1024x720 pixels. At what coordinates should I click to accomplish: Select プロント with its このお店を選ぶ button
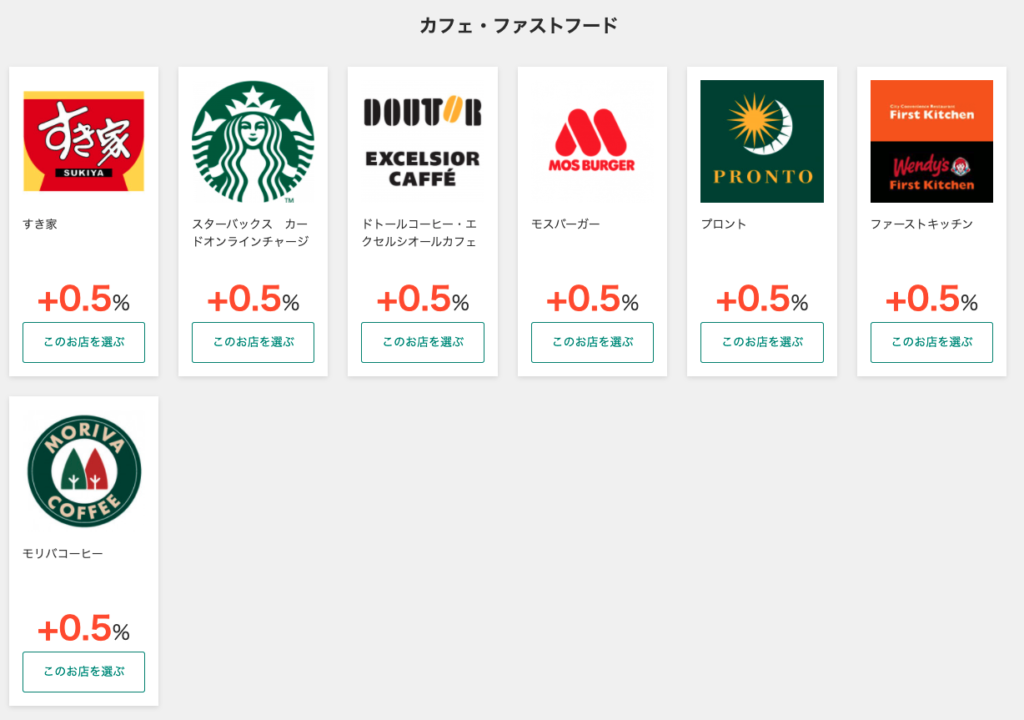pyautogui.click(x=762, y=342)
